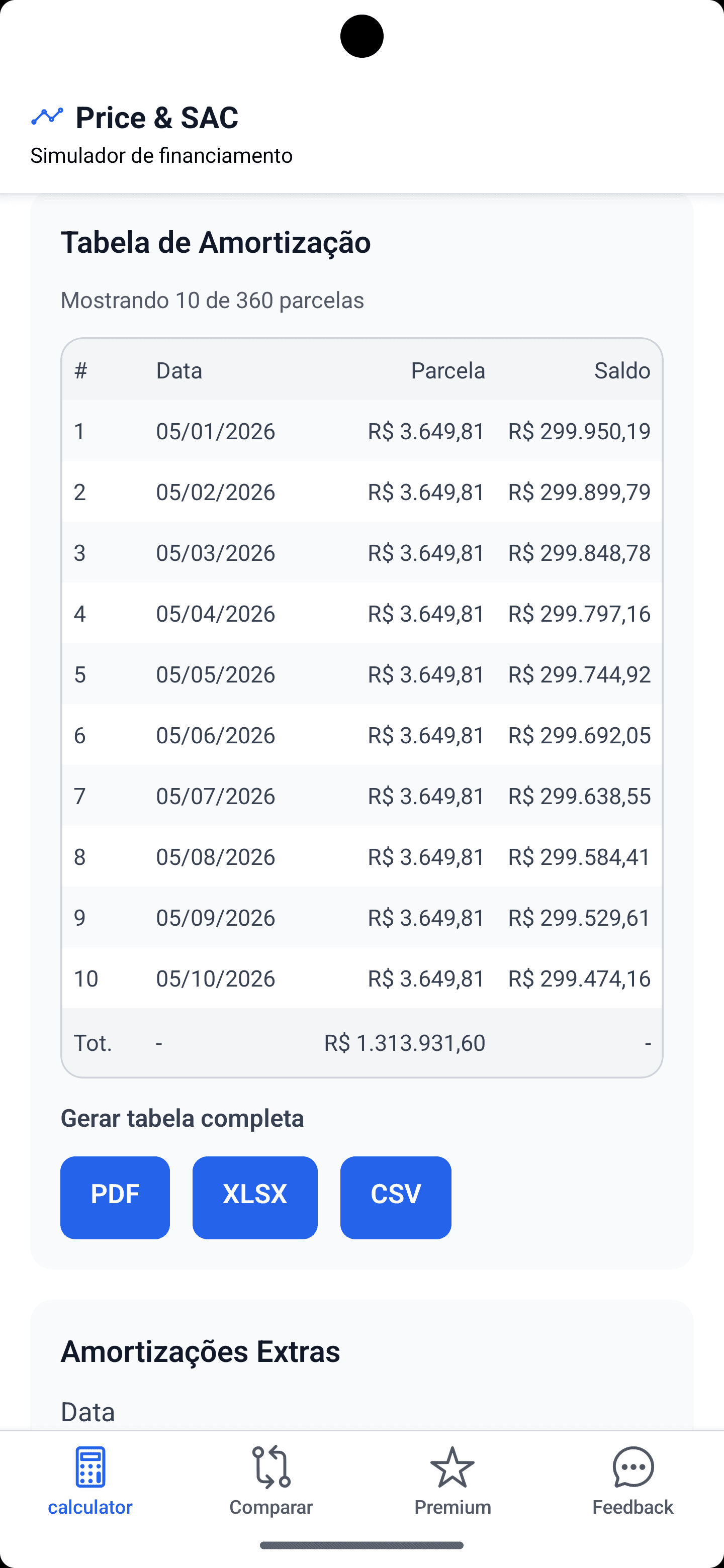The image size is (724, 1568).
Task: Tap the home indicator bar at bottom
Action: (x=361, y=1544)
